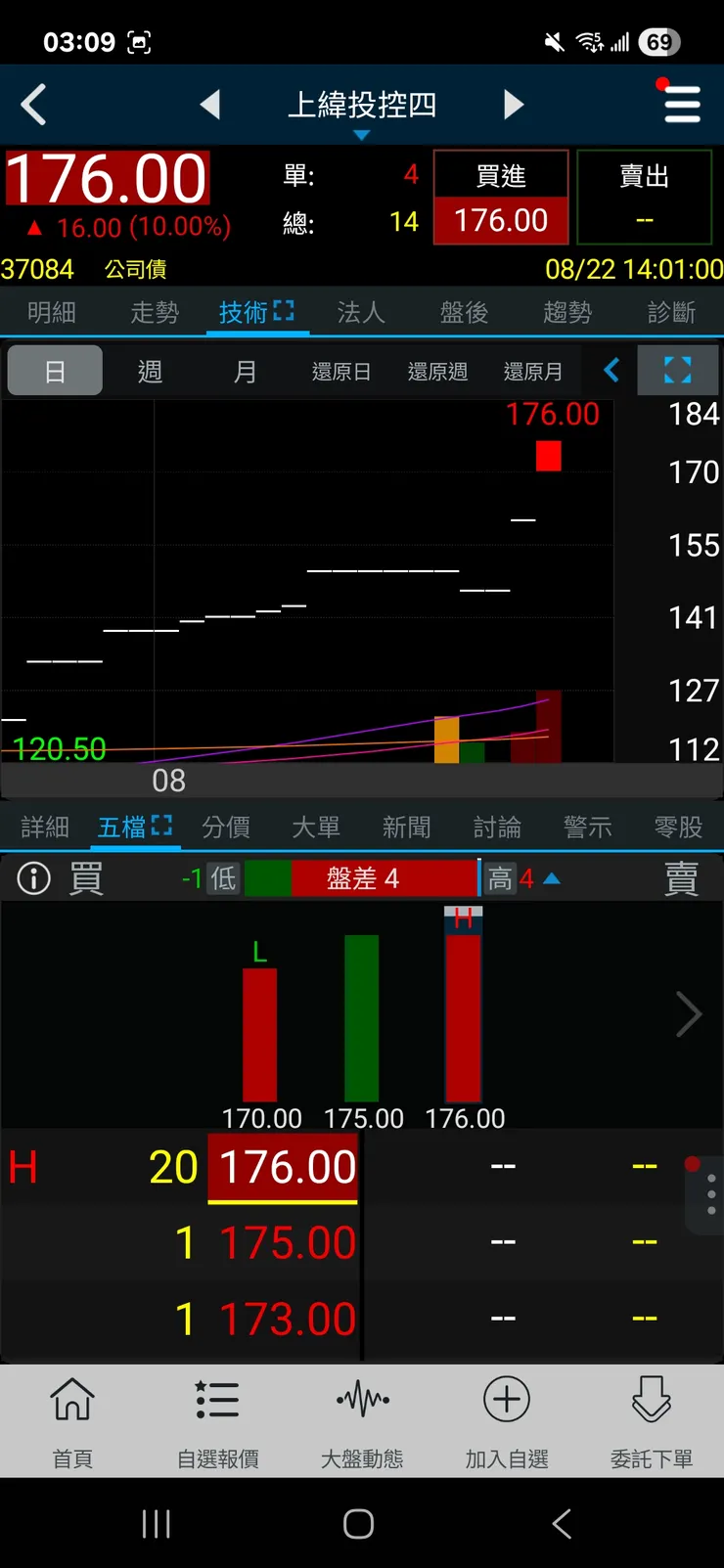Select the 月 monthly chart period
Viewport: 724px width, 1568px height.
click(245, 372)
